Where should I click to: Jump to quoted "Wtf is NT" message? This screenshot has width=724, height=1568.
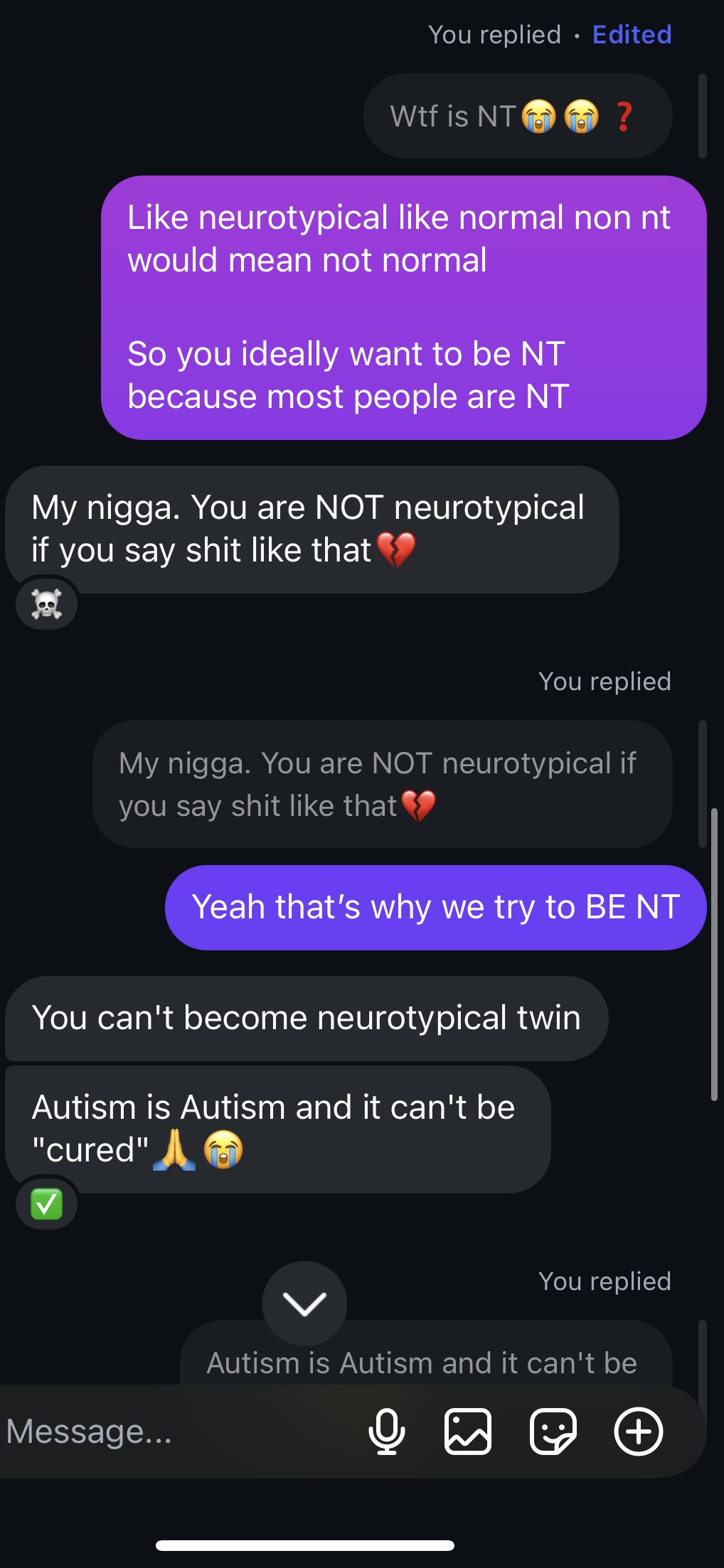click(x=518, y=116)
